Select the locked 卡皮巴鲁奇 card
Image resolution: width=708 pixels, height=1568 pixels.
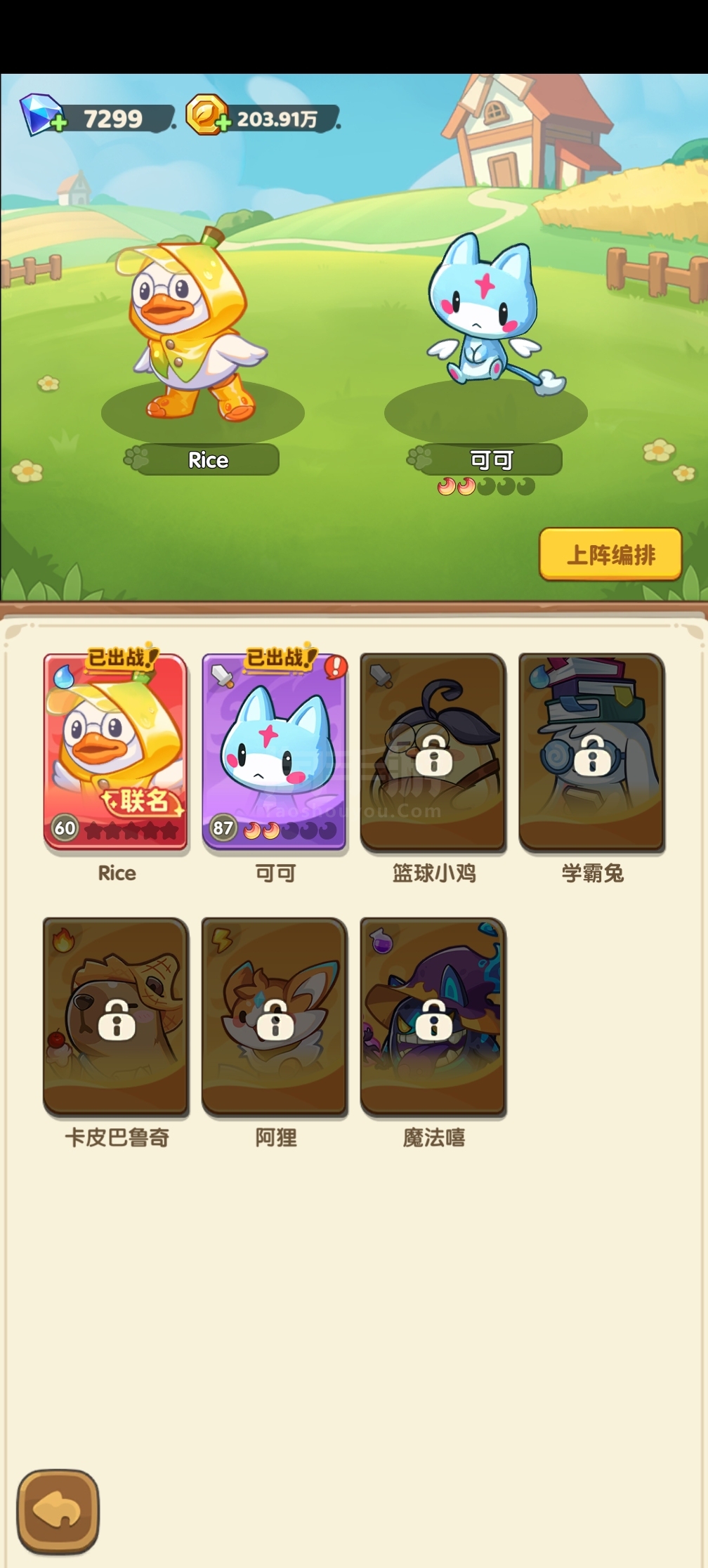click(116, 1016)
